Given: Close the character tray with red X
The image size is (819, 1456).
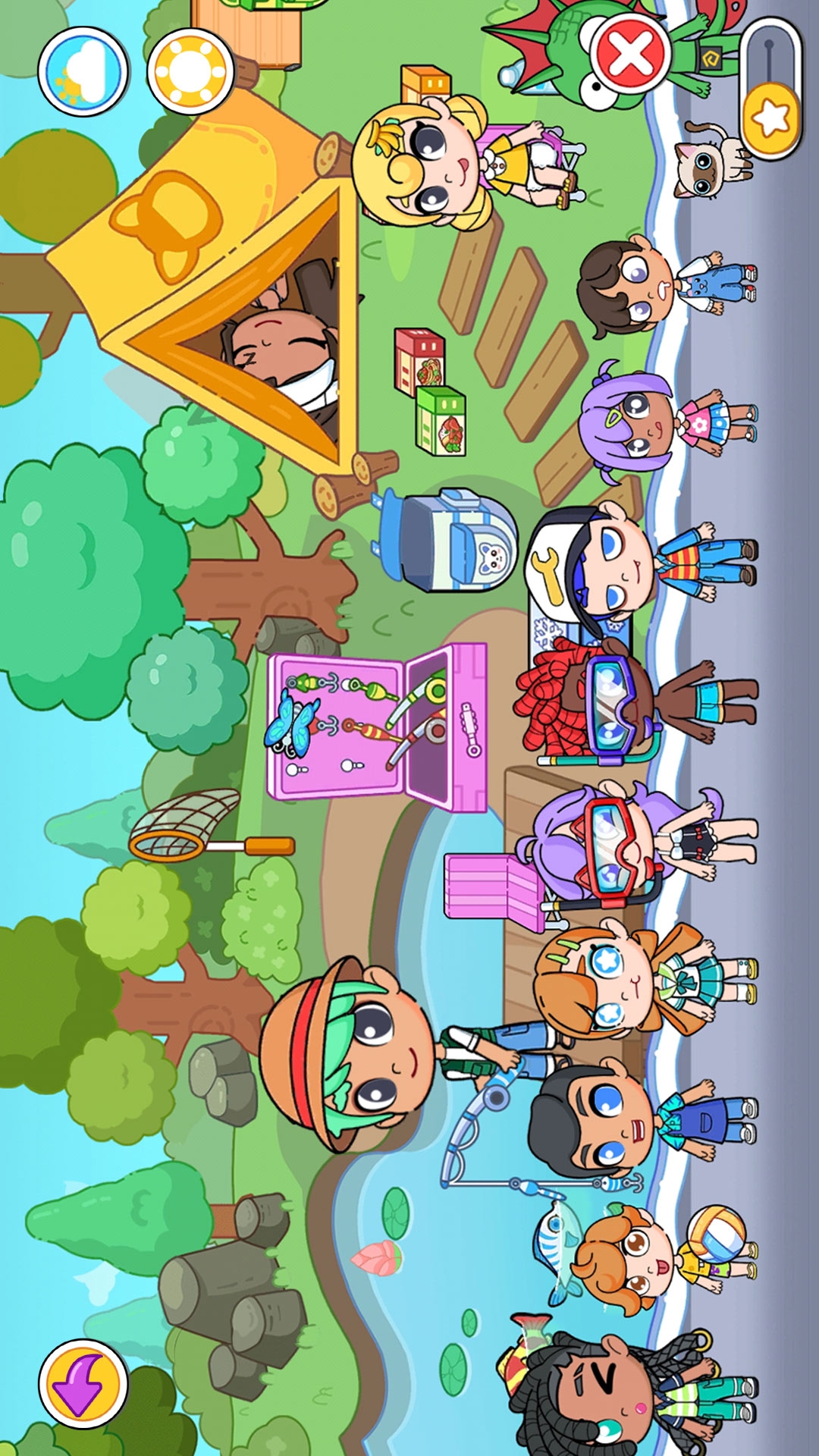Looking at the screenshot, I should (x=631, y=53).
